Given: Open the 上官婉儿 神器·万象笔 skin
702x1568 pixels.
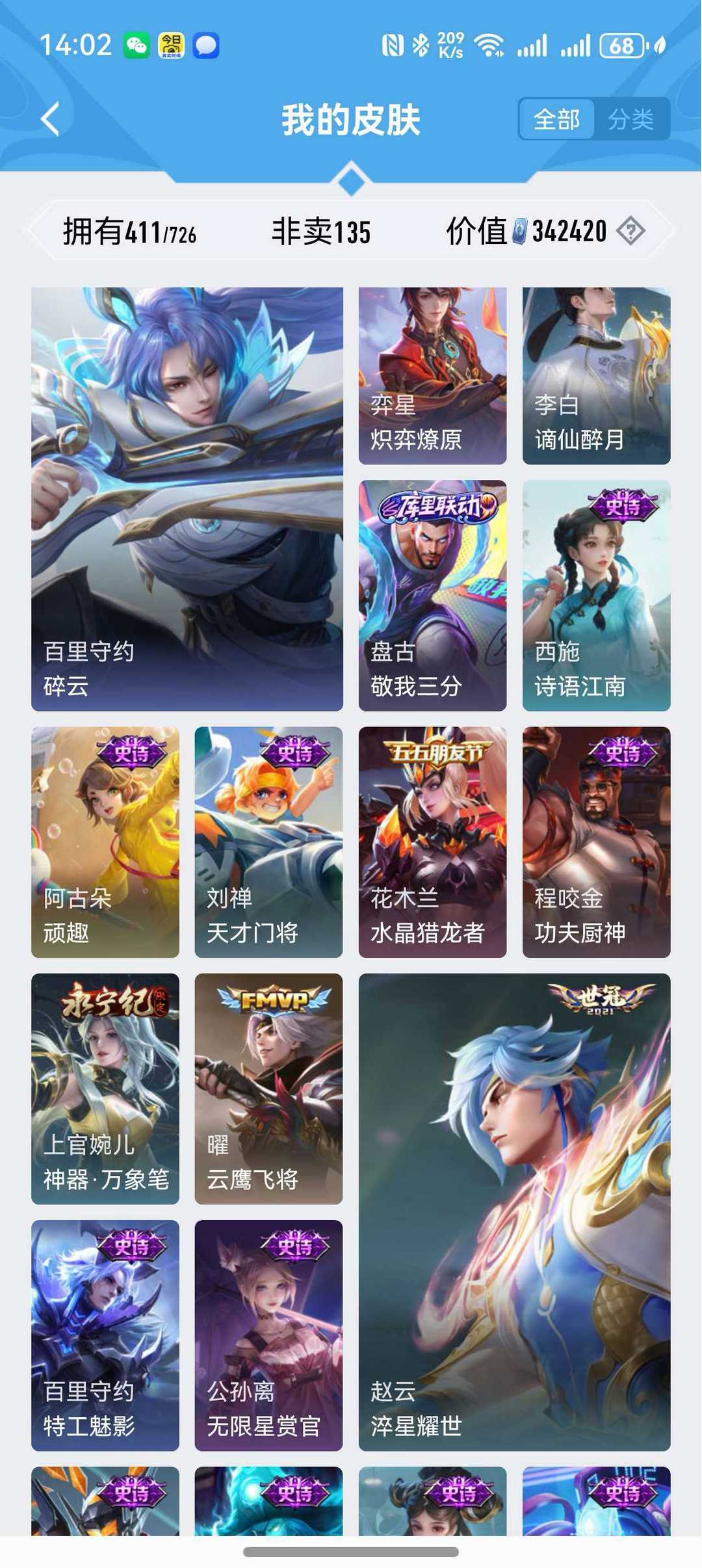Looking at the screenshot, I should point(105,1089).
